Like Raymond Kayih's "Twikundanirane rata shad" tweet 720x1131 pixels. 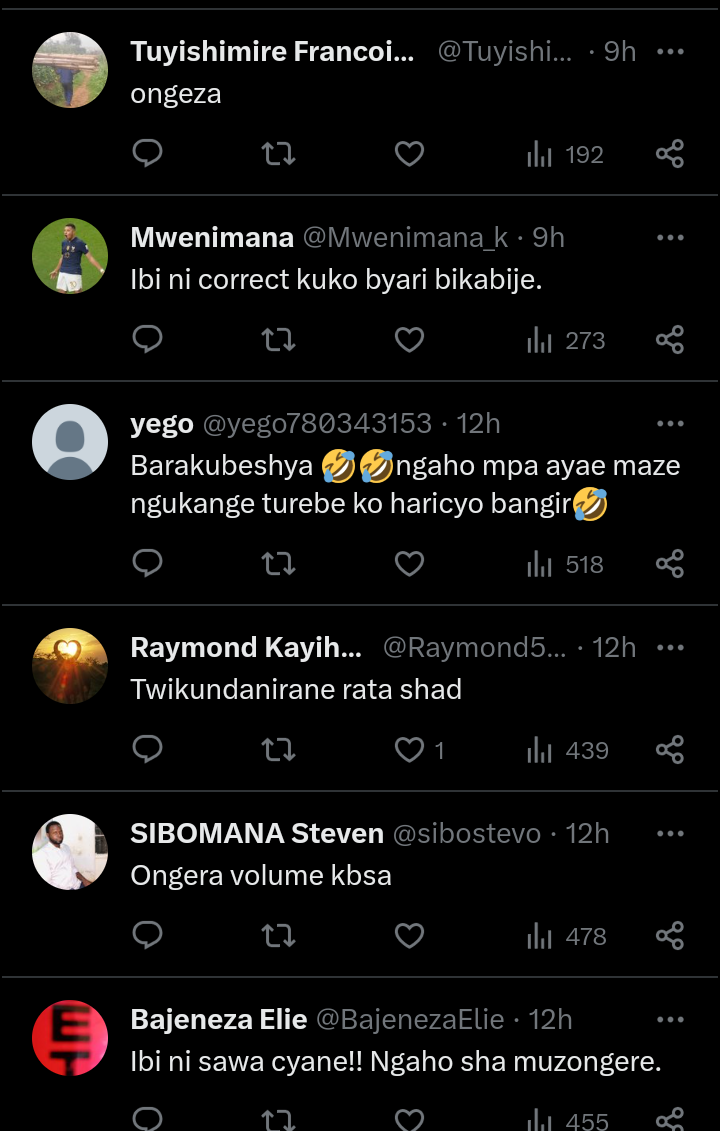tap(409, 750)
